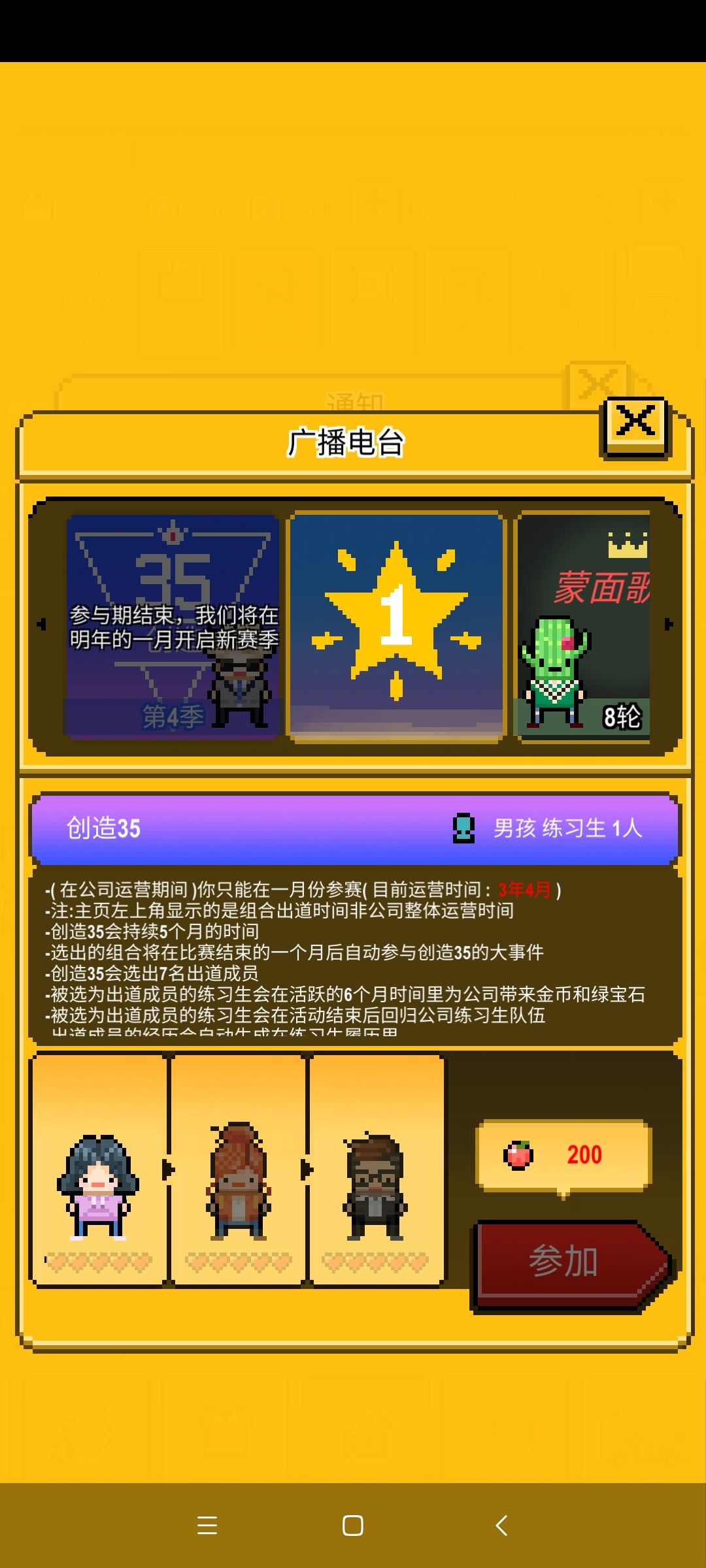The image size is (706, 1568).
Task: Tap the left arrow of the program carousel
Action: coord(42,625)
